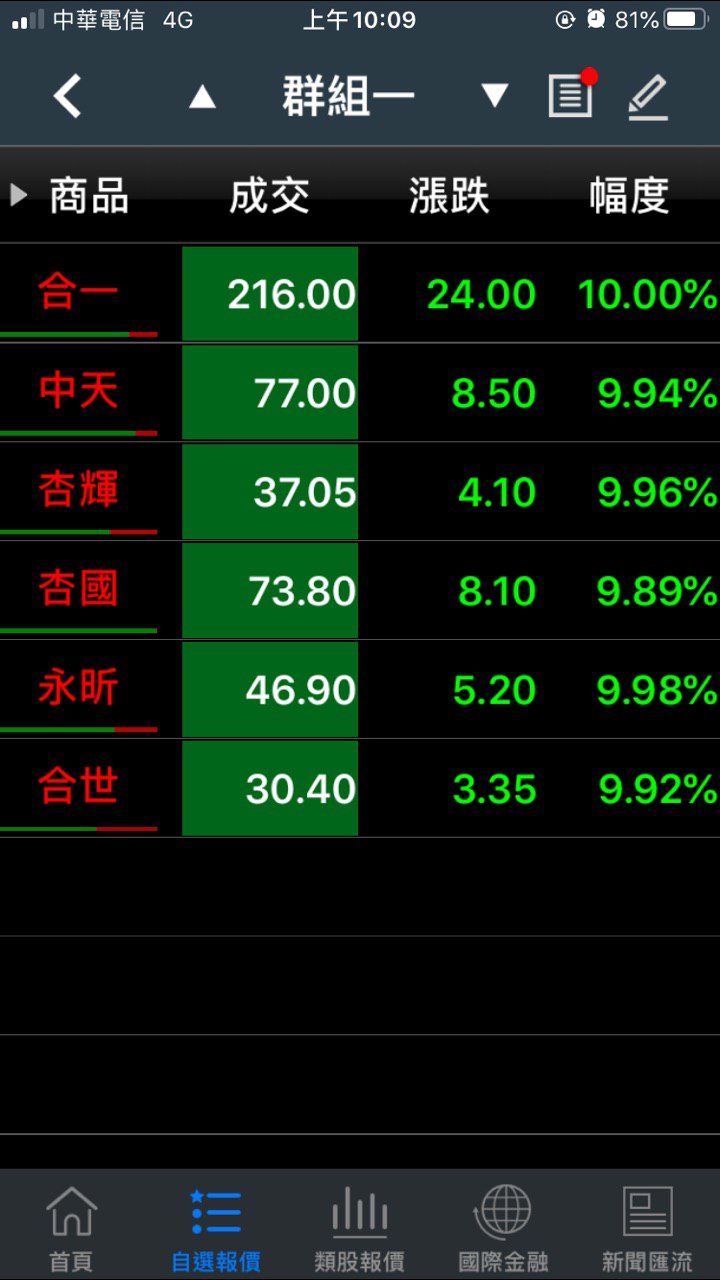This screenshot has width=720, height=1280.
Task: Go back using the left arrow
Action: pos(67,97)
